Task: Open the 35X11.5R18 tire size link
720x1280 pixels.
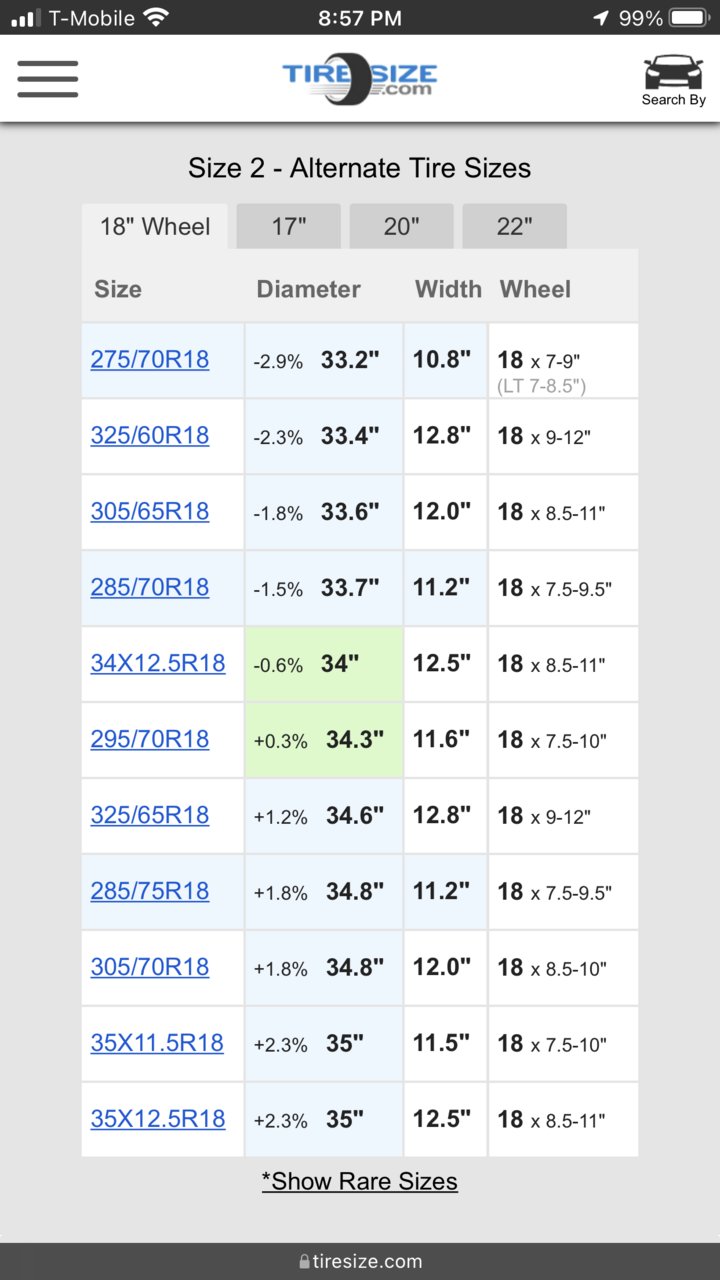Action: coord(158,1044)
